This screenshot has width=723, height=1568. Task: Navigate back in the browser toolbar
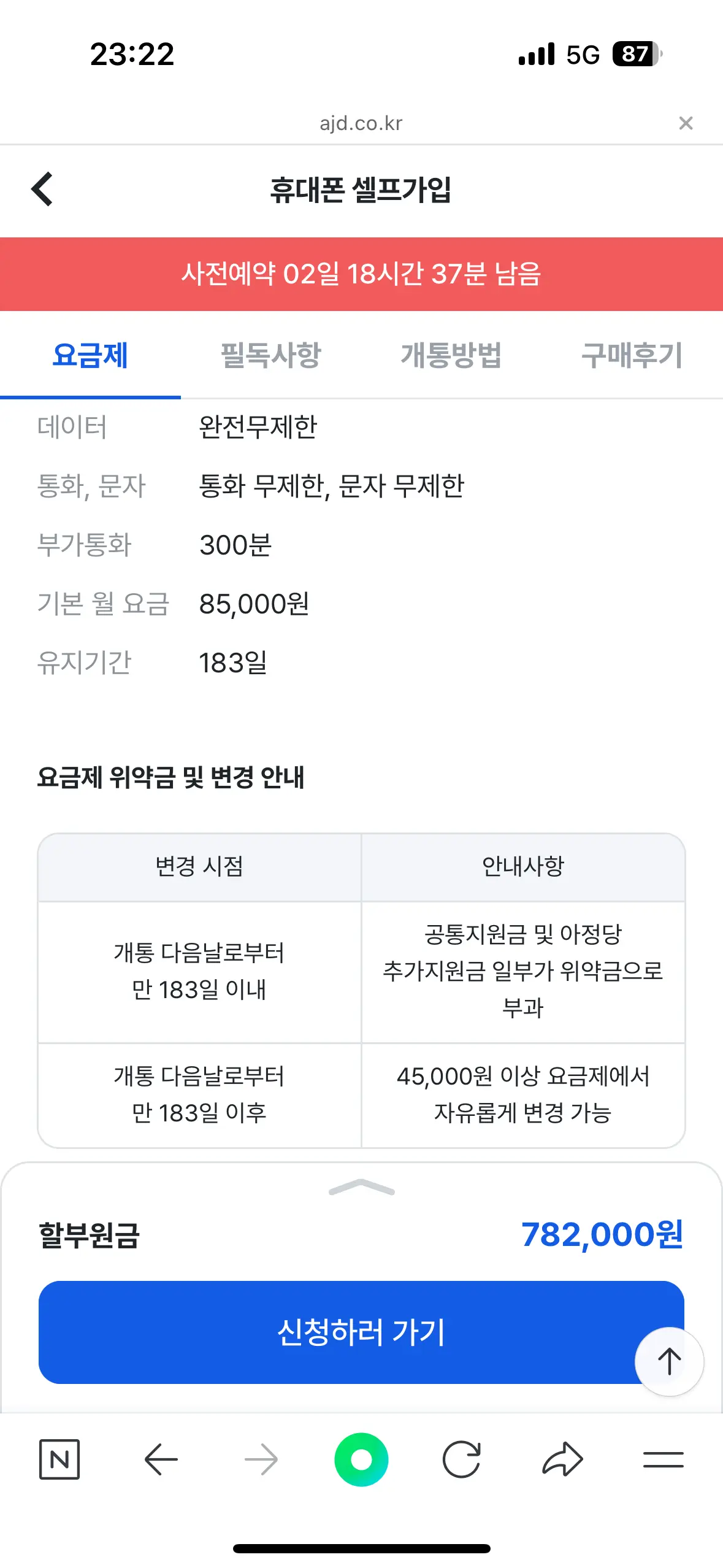click(161, 1459)
